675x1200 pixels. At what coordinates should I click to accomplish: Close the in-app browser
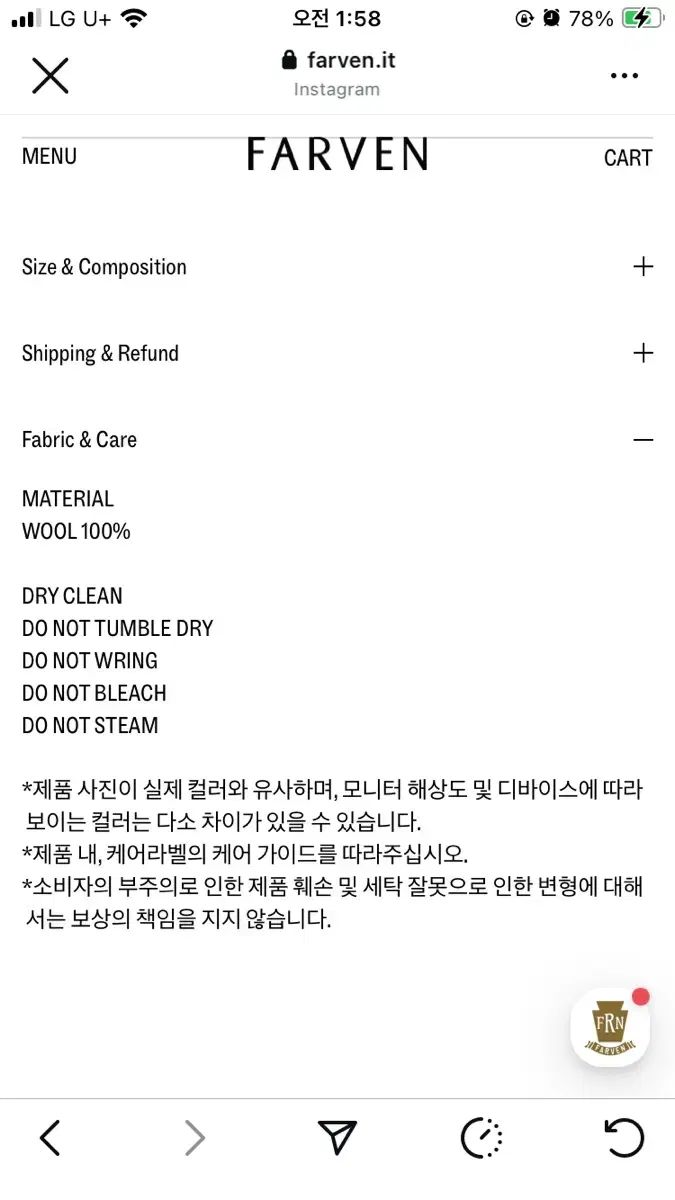click(x=50, y=75)
